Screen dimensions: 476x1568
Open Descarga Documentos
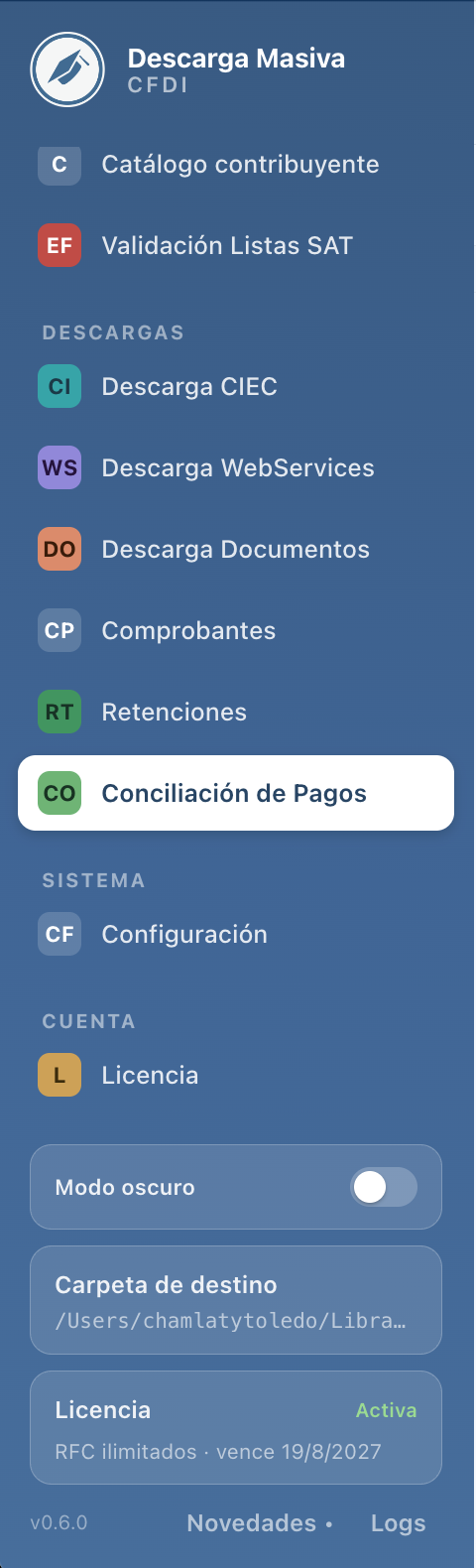click(x=236, y=550)
